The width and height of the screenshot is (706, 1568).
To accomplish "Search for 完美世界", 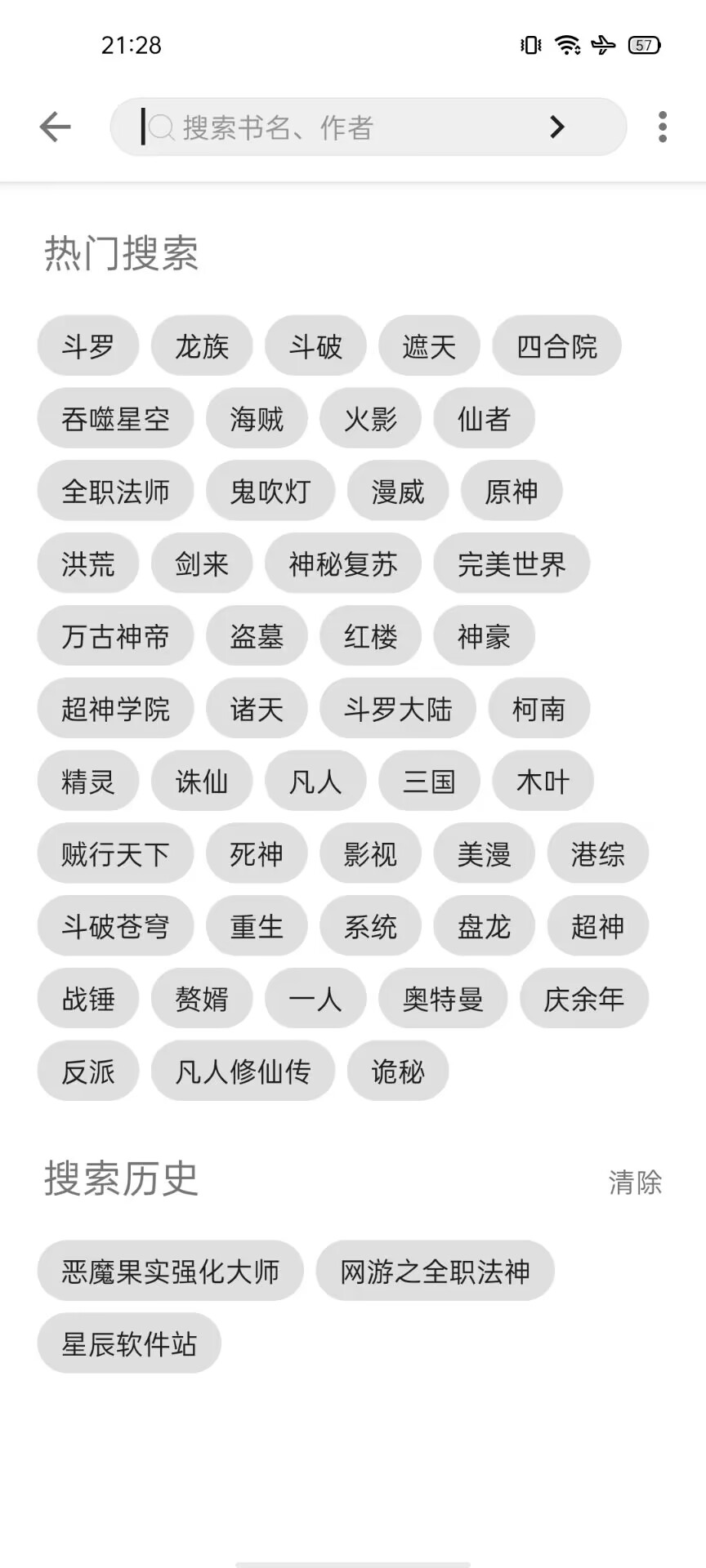I will pos(512,564).
